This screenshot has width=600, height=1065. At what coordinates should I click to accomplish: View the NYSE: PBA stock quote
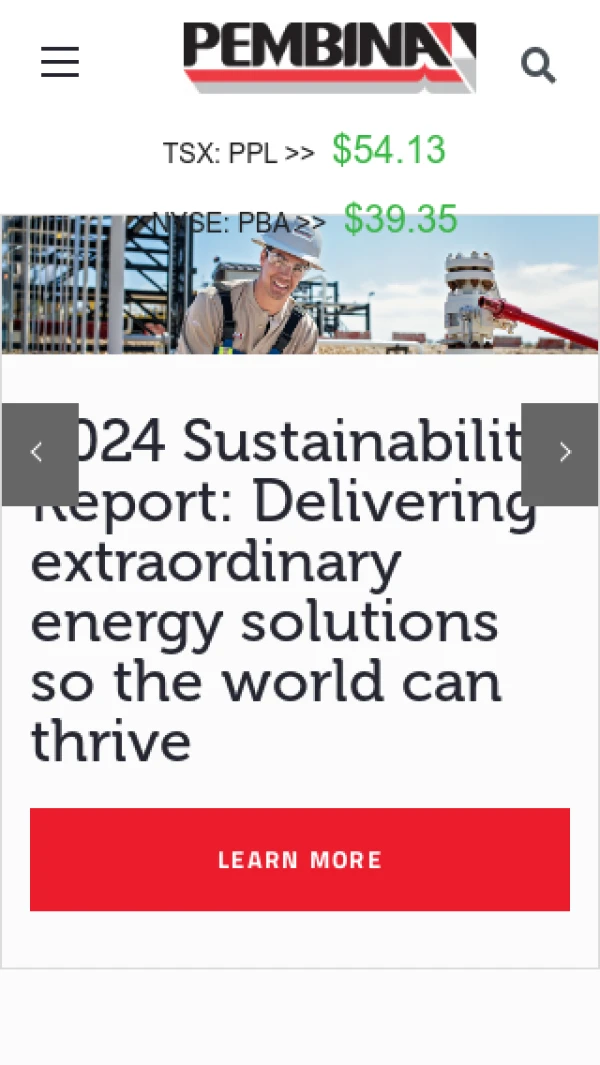[x=304, y=221]
